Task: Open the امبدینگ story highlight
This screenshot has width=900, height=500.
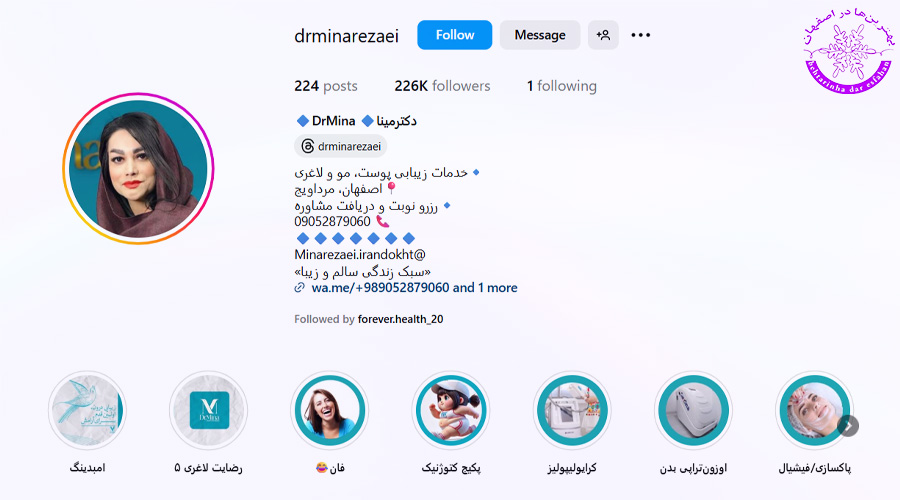Action: point(87,411)
